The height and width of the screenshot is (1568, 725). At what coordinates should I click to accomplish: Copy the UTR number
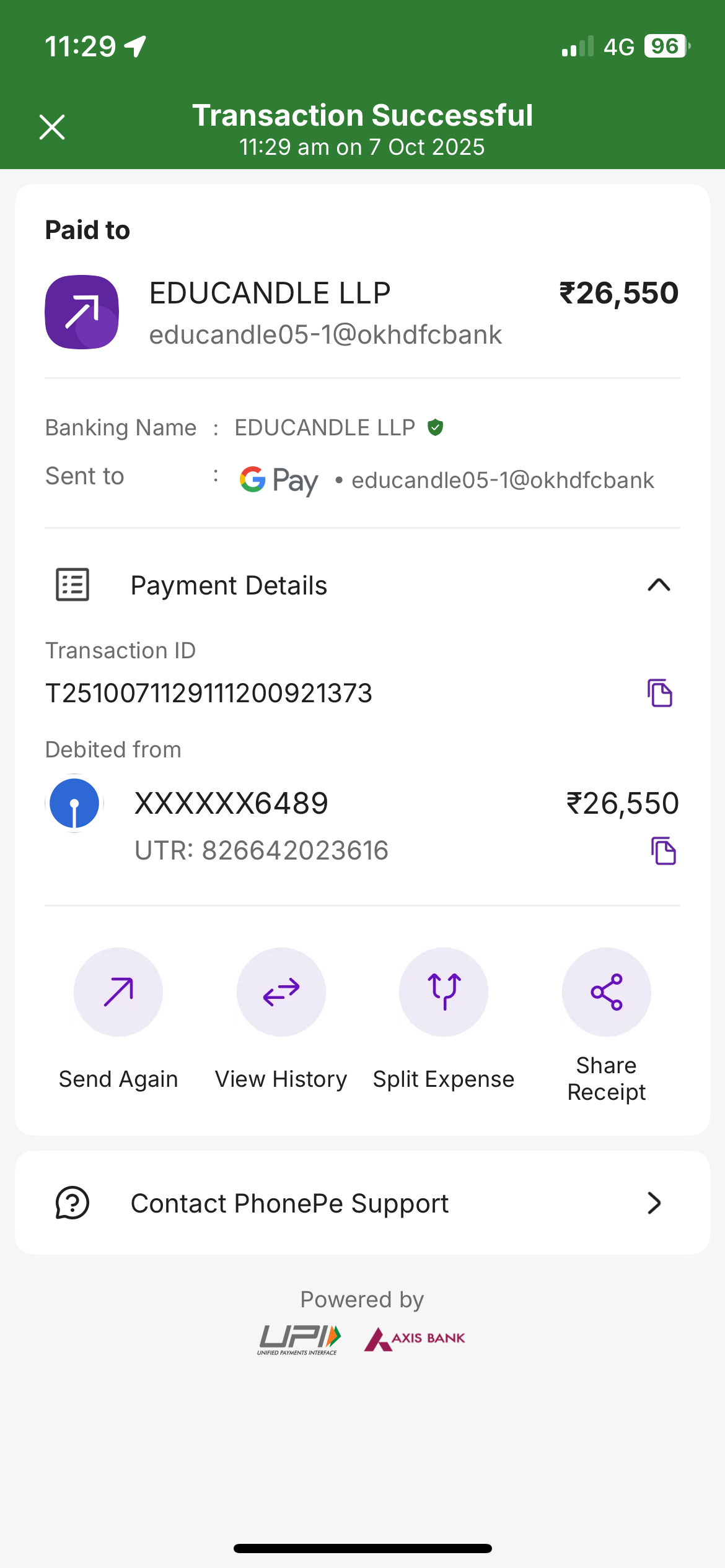point(663,851)
